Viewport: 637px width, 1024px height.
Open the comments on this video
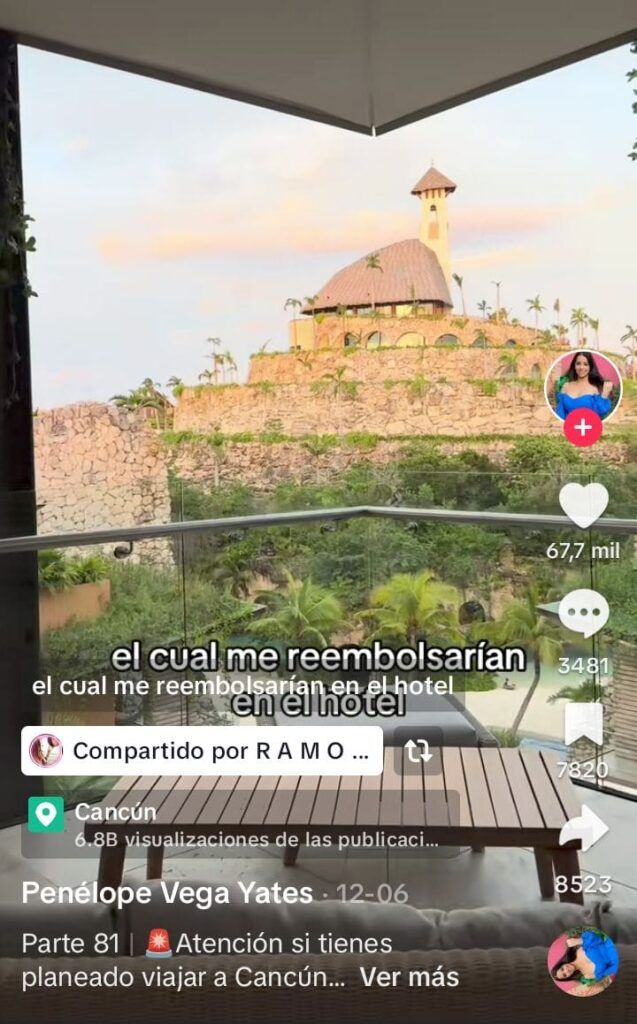[584, 613]
